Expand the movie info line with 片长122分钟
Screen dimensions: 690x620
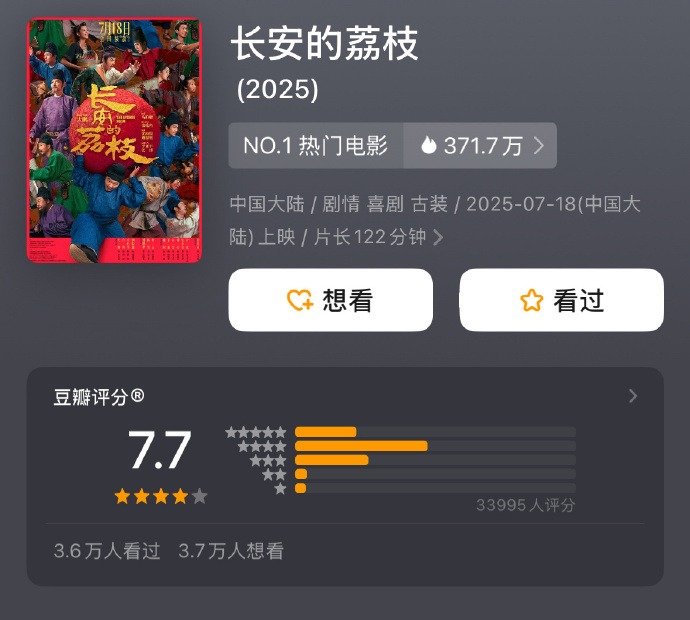click(437, 238)
